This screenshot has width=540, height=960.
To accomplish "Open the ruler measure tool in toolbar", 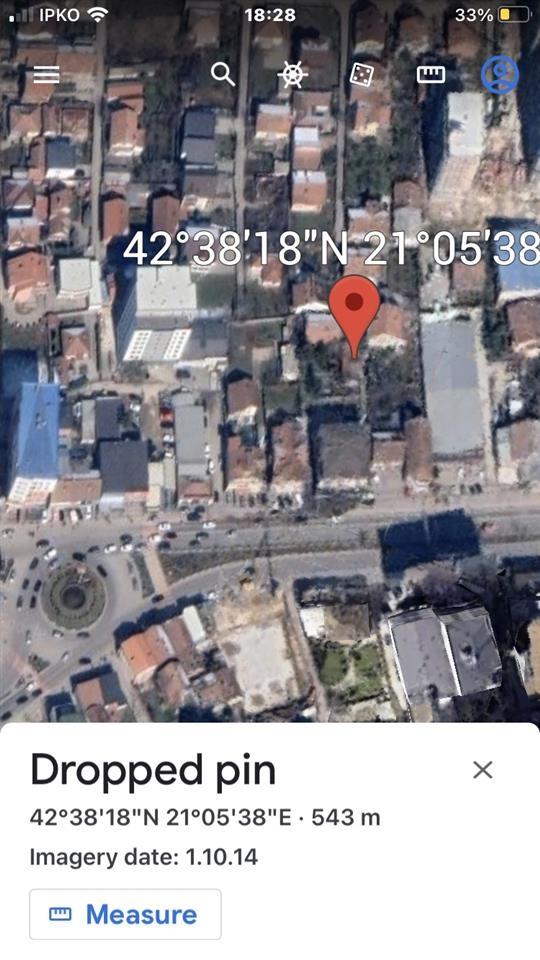I will (430, 75).
